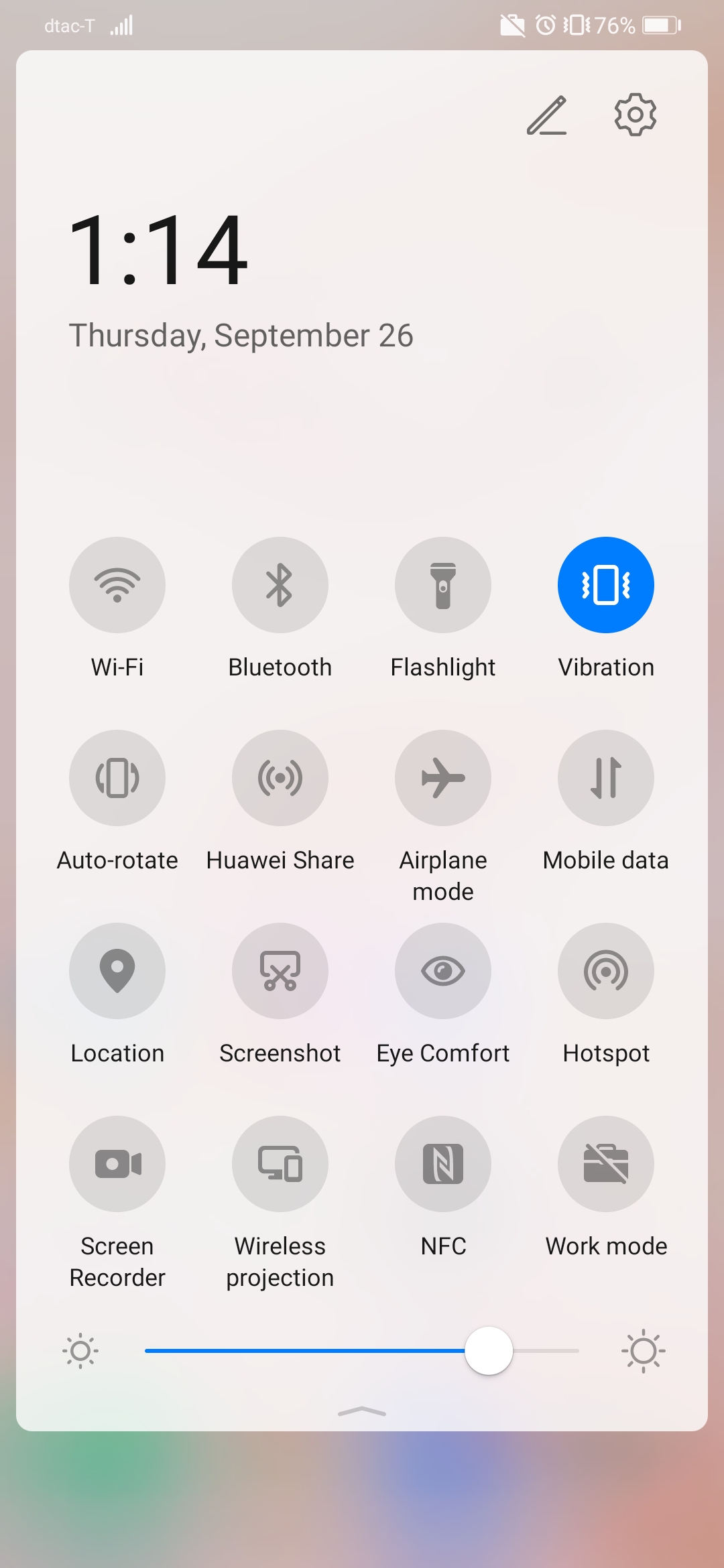Activate Airplane mode

pyautogui.click(x=443, y=778)
